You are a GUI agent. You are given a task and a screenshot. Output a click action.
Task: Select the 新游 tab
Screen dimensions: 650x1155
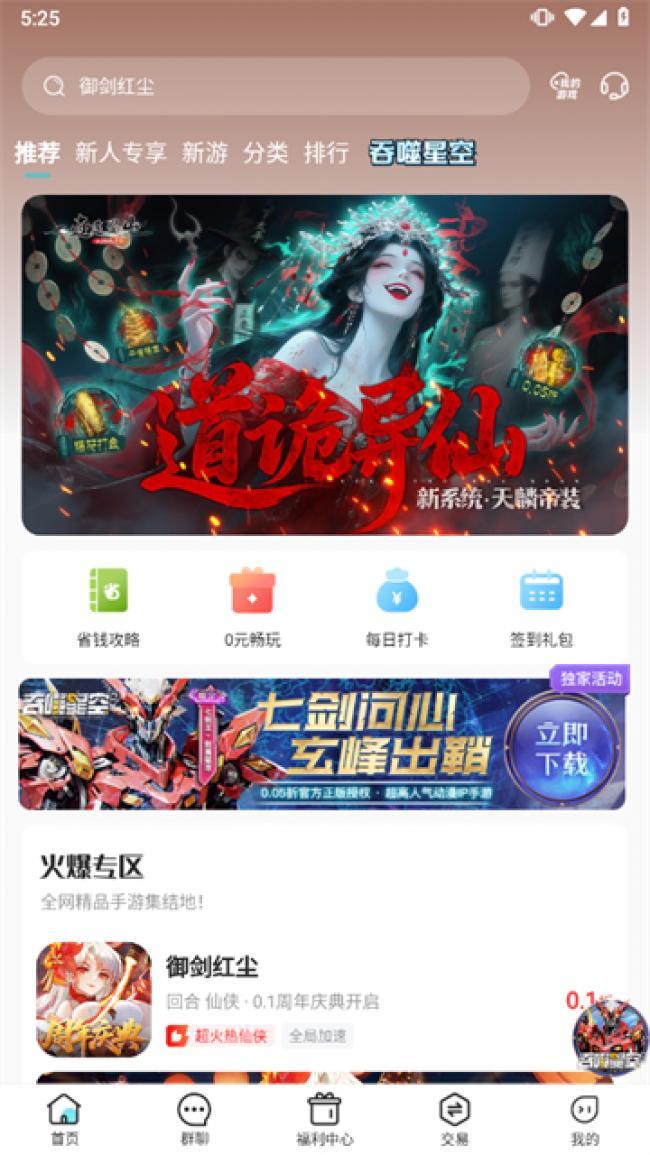205,152
